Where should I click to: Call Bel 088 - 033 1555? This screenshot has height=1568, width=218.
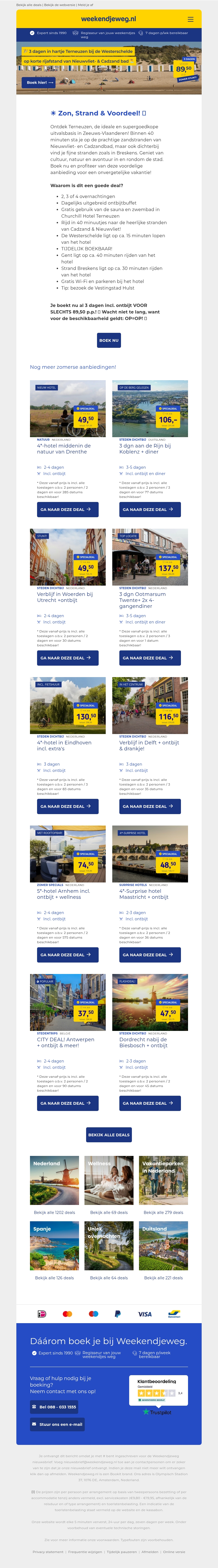pyautogui.click(x=54, y=1407)
